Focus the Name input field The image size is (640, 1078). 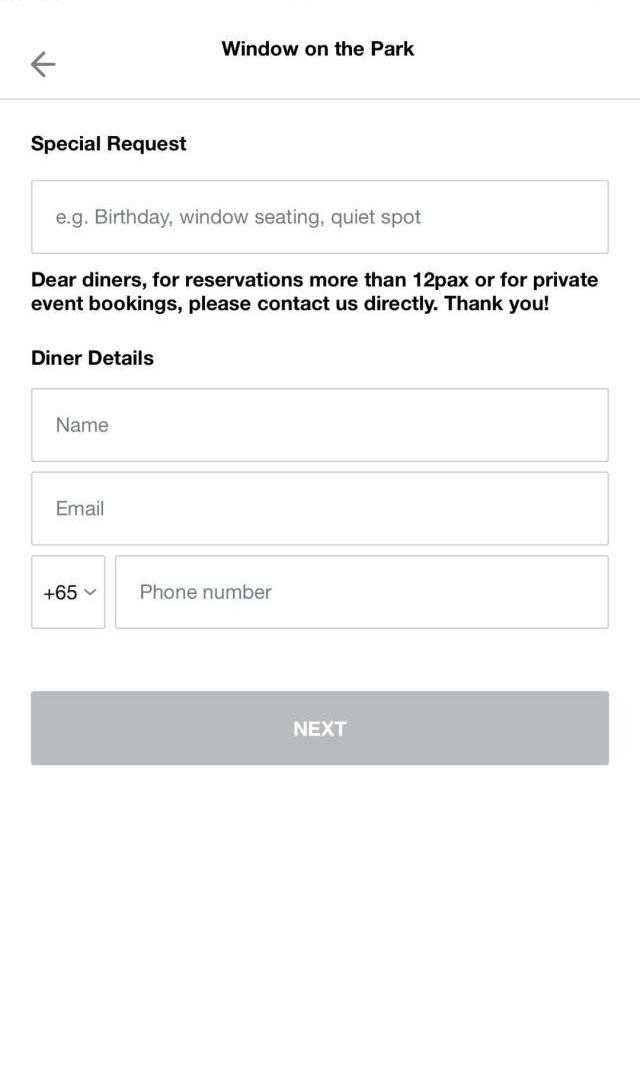click(x=319, y=425)
